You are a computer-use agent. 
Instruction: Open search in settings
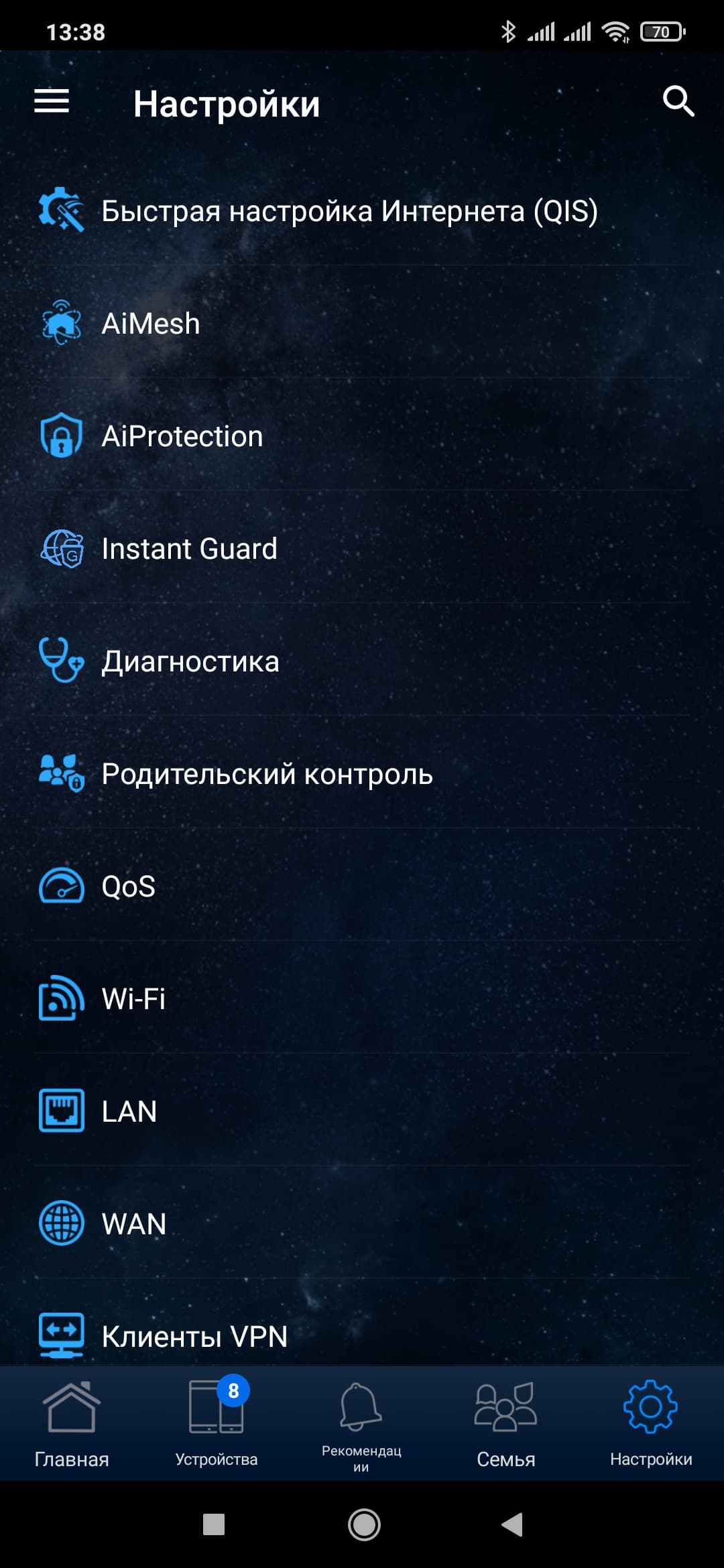coord(678,102)
